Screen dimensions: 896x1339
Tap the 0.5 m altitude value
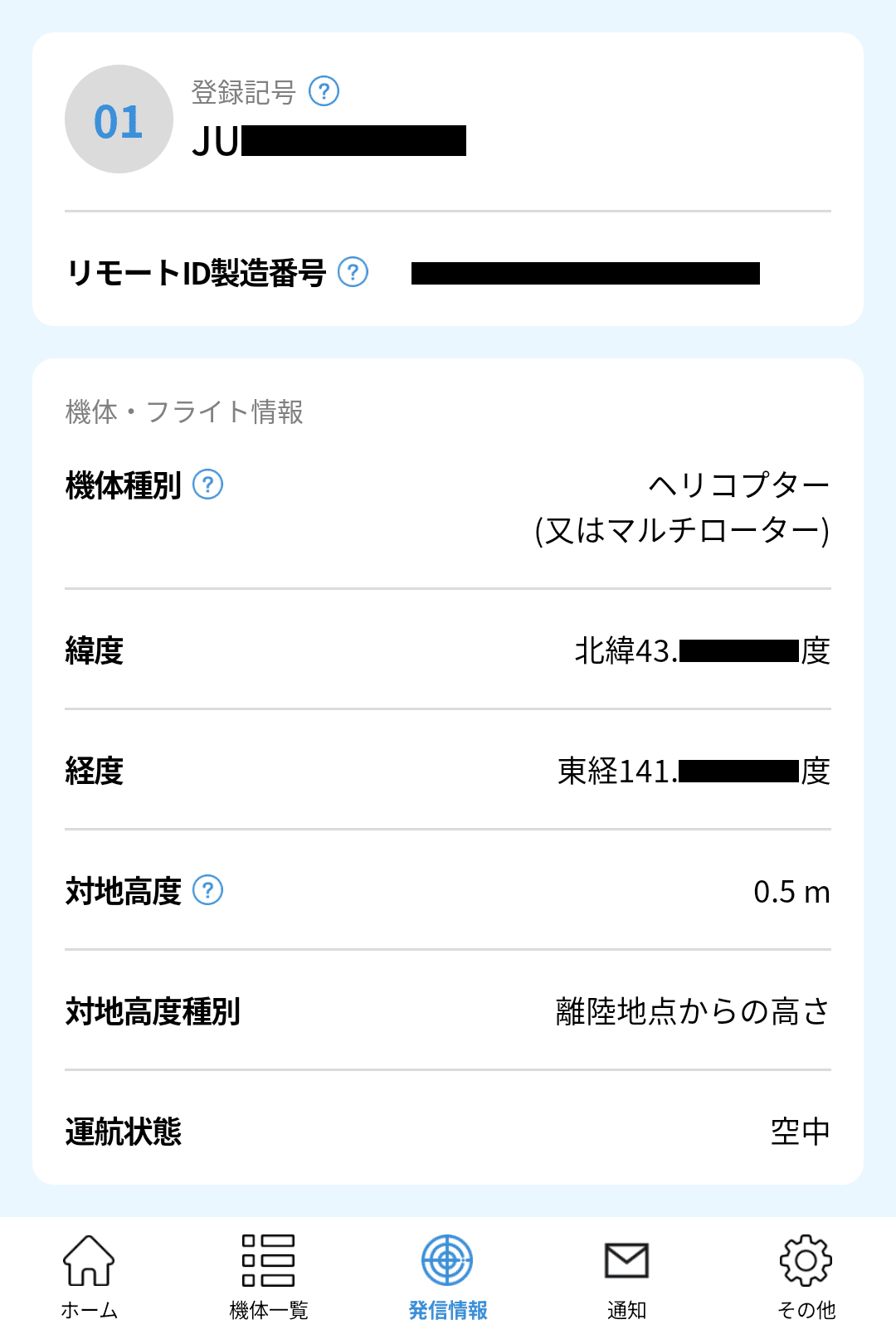point(792,893)
